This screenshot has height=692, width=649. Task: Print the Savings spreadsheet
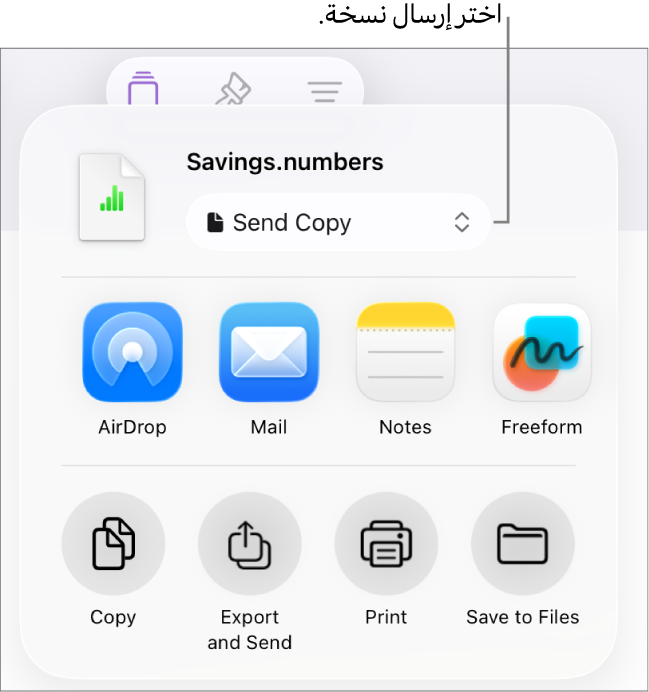point(386,544)
